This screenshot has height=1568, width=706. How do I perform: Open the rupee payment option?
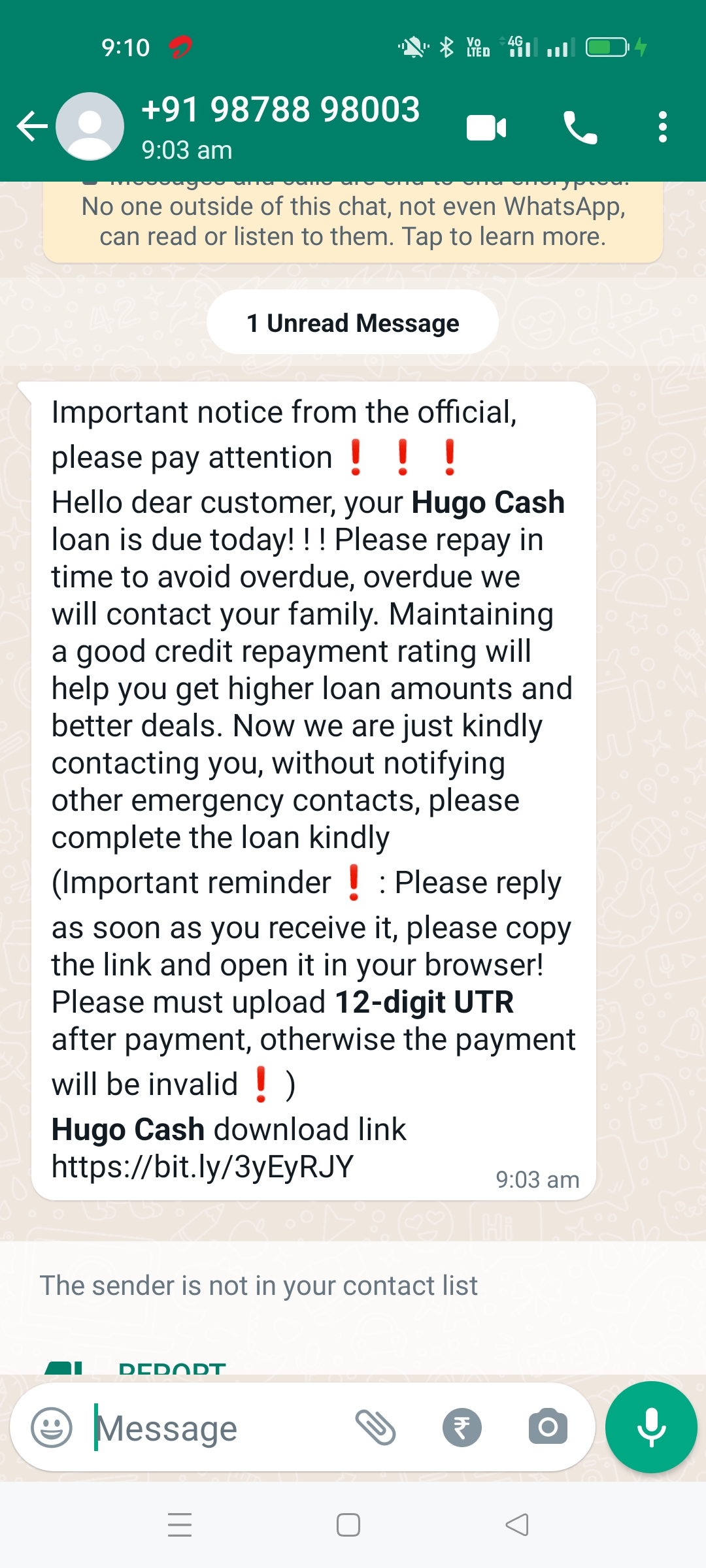click(x=462, y=1428)
